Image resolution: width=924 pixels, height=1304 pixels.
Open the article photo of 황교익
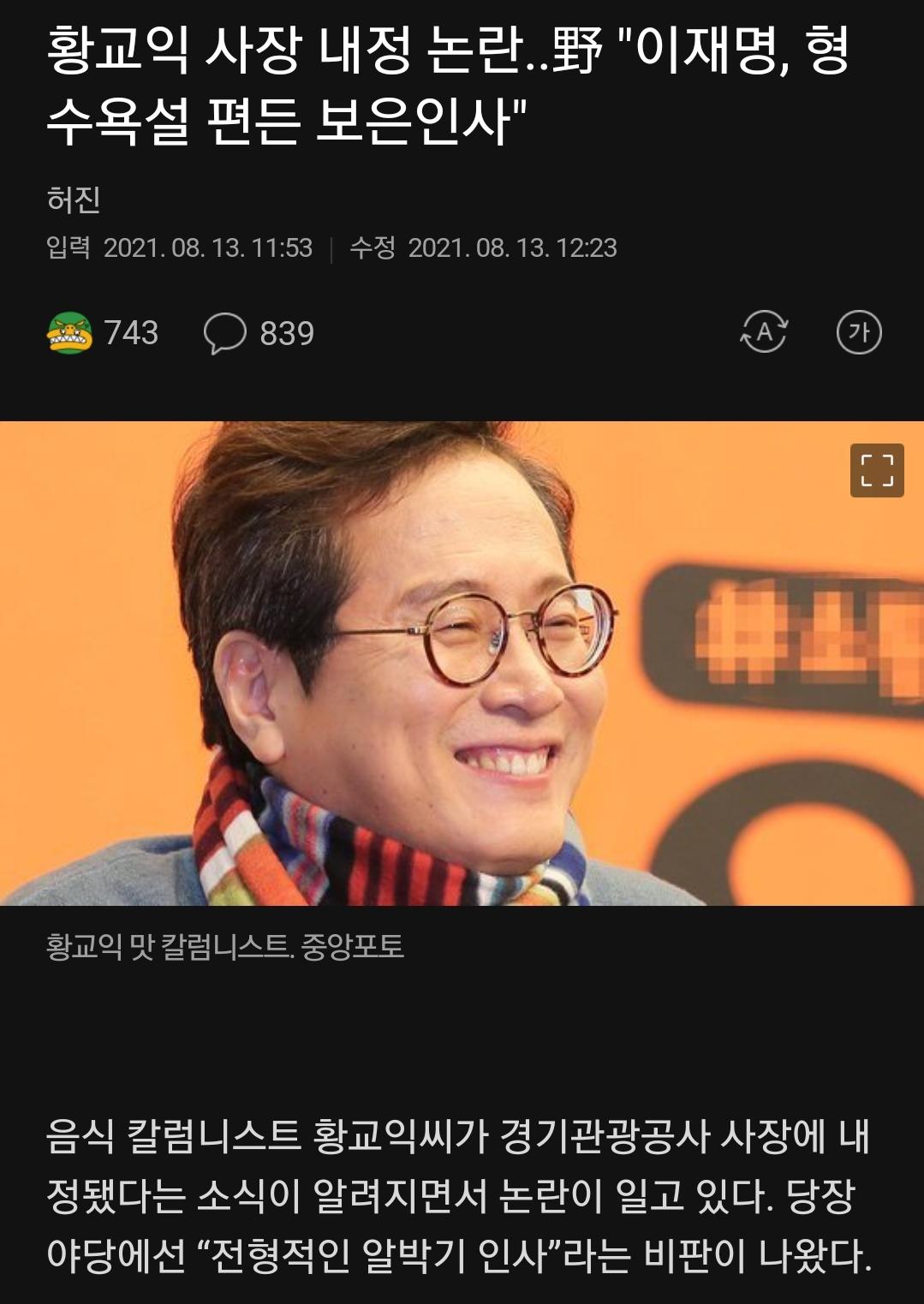411,668
